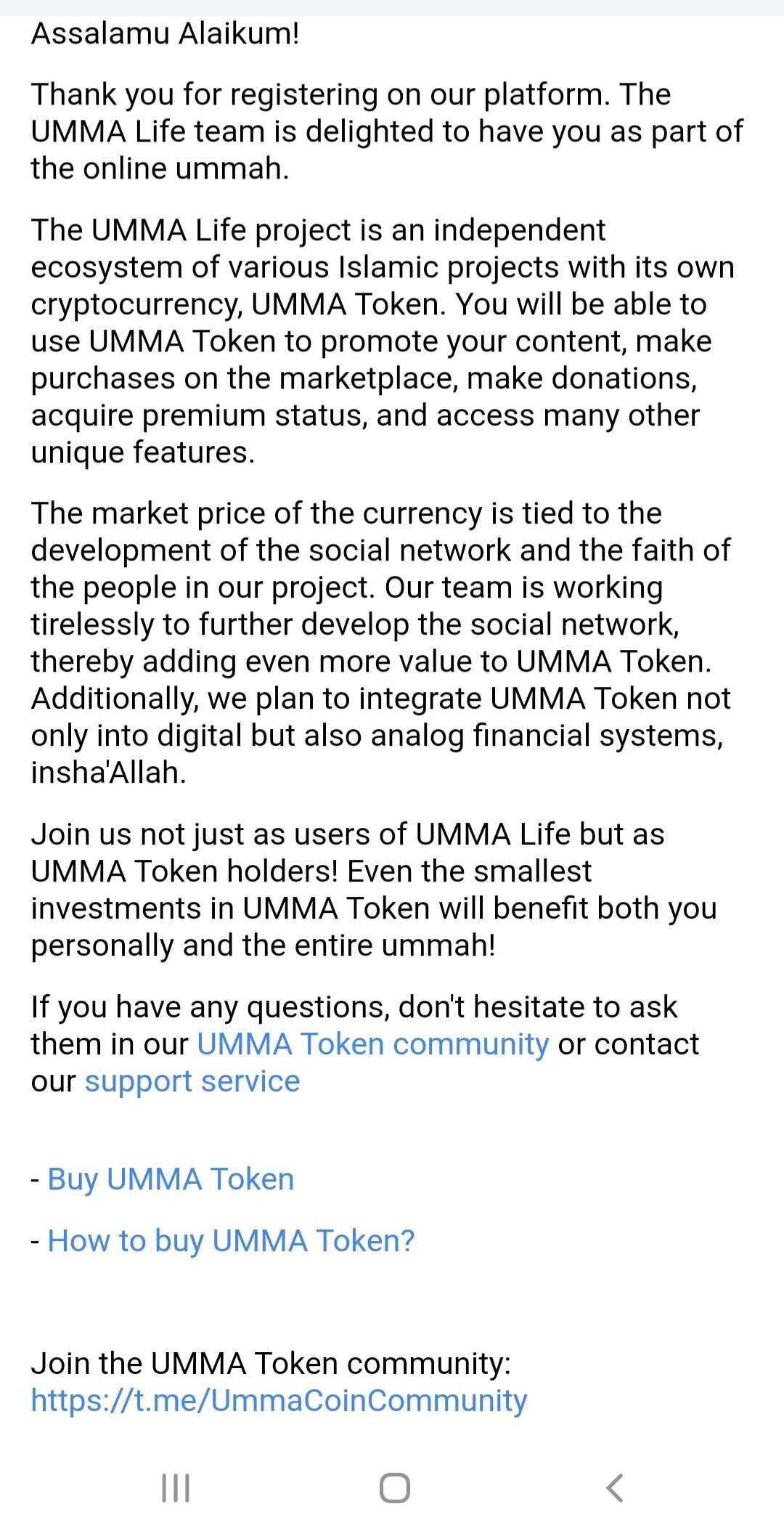
Task: Open the UMMA Token community link
Action: 372,1044
